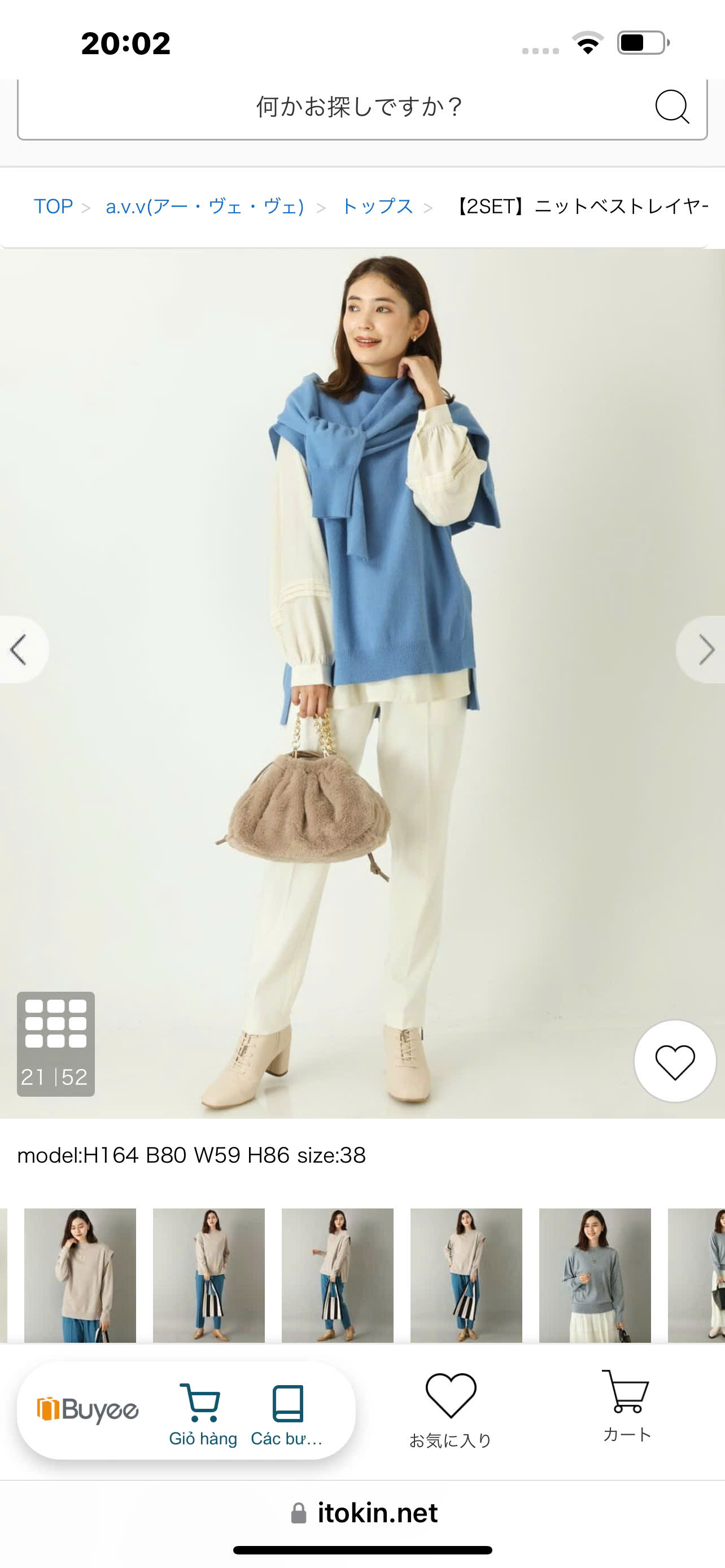The image size is (725, 1568).
Task: Show the next product photo
Action: [x=704, y=650]
